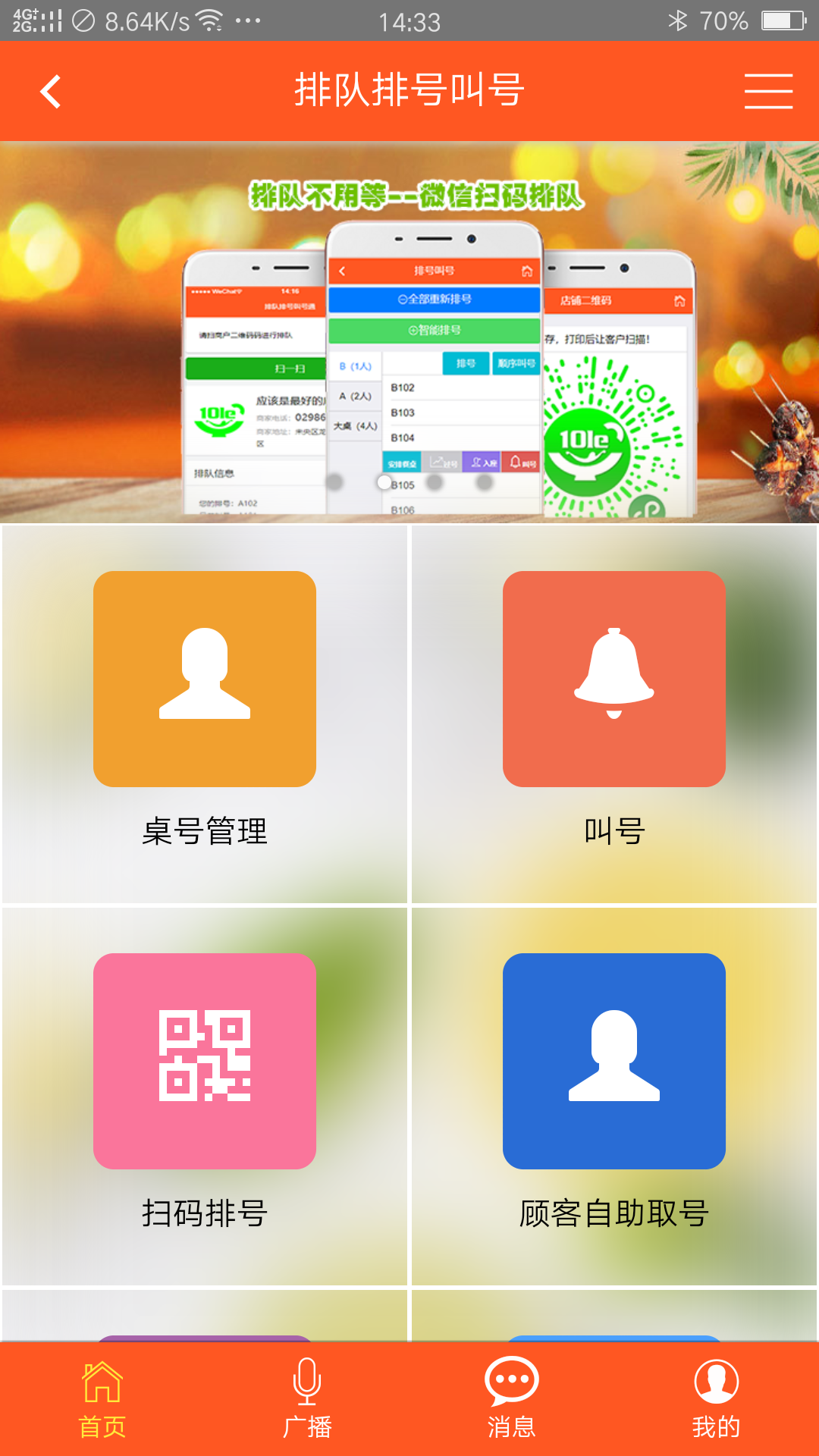This screenshot has width=819, height=1456.
Task: Open the hamburger menu at top right
Action: pyautogui.click(x=768, y=92)
